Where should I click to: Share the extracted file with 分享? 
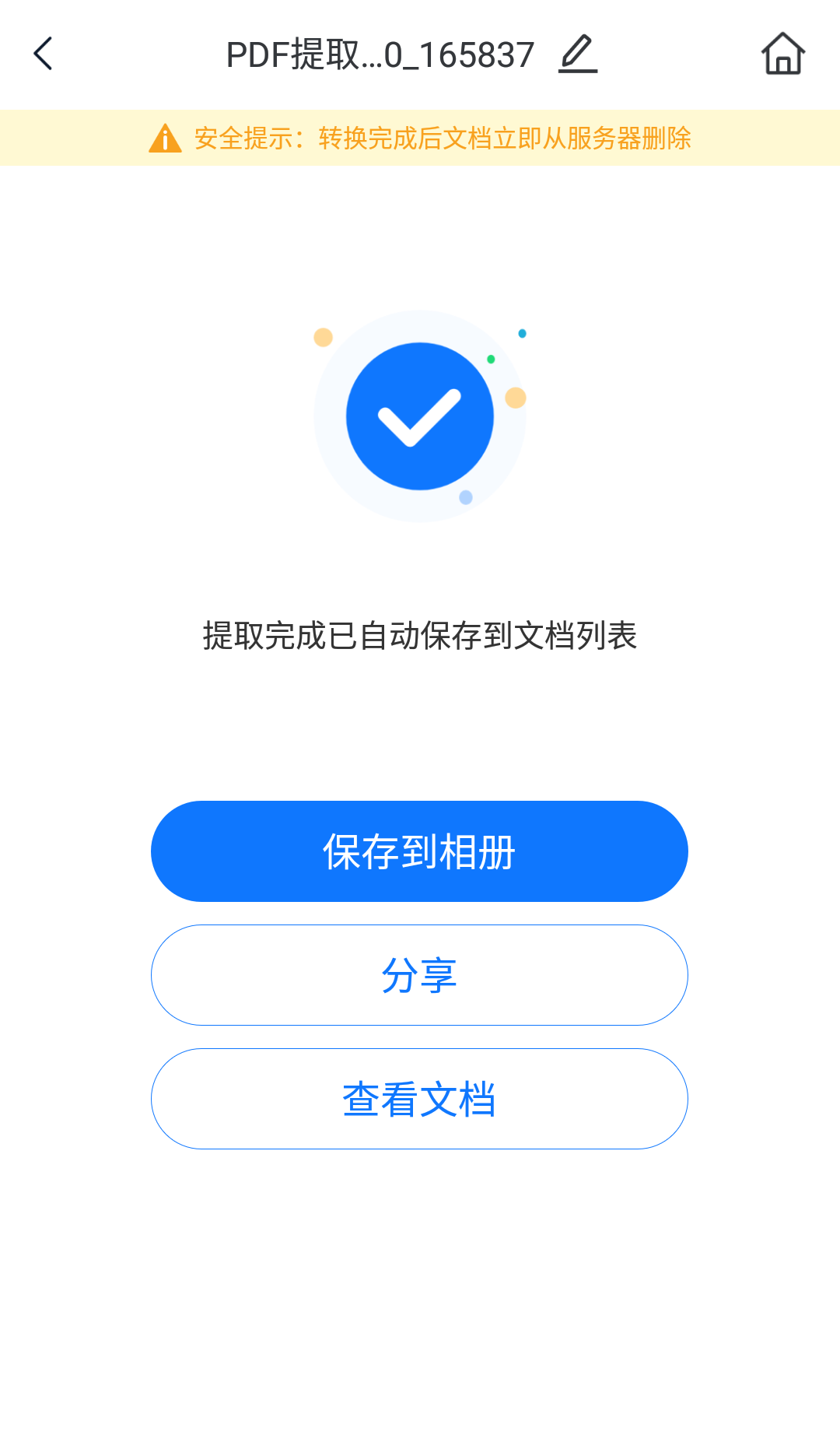419,975
